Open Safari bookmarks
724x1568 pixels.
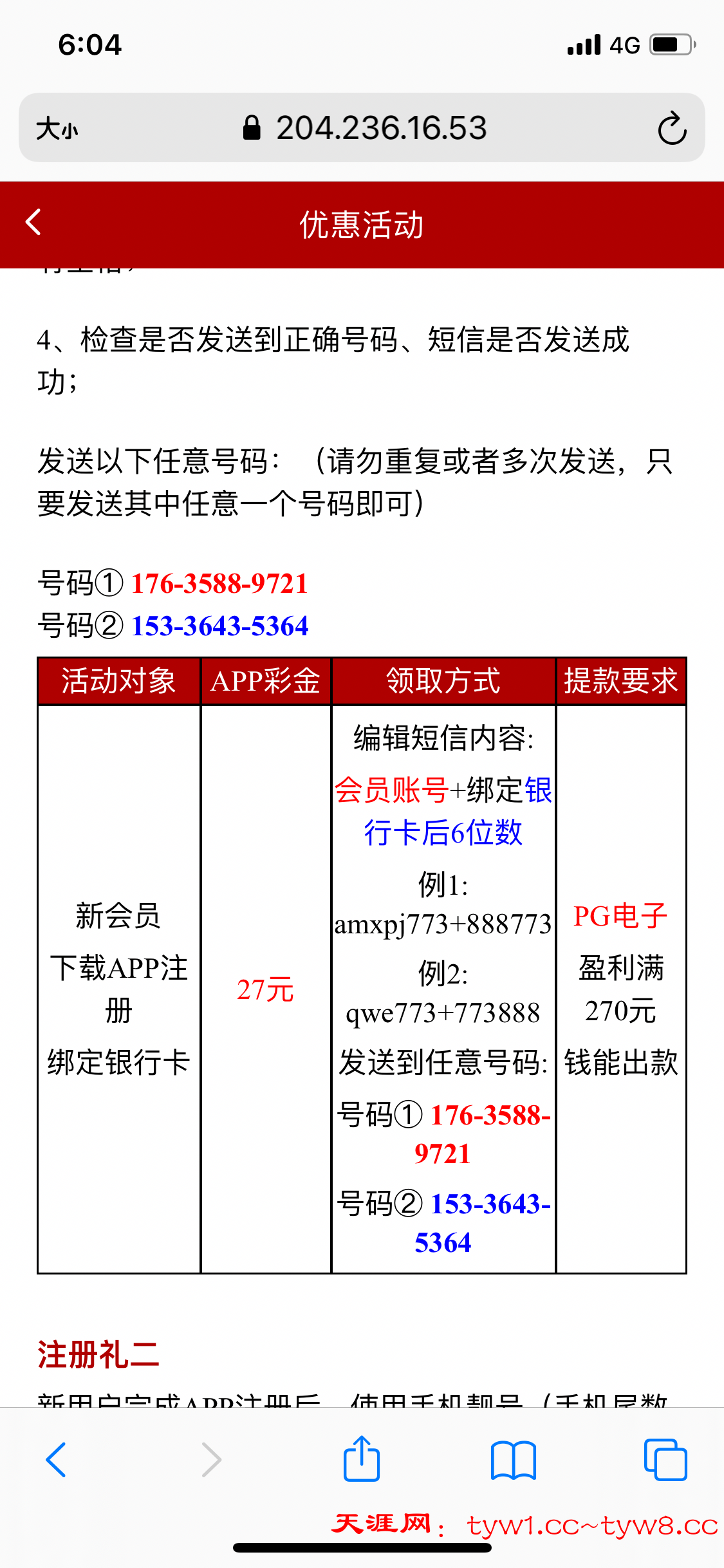513,1460
